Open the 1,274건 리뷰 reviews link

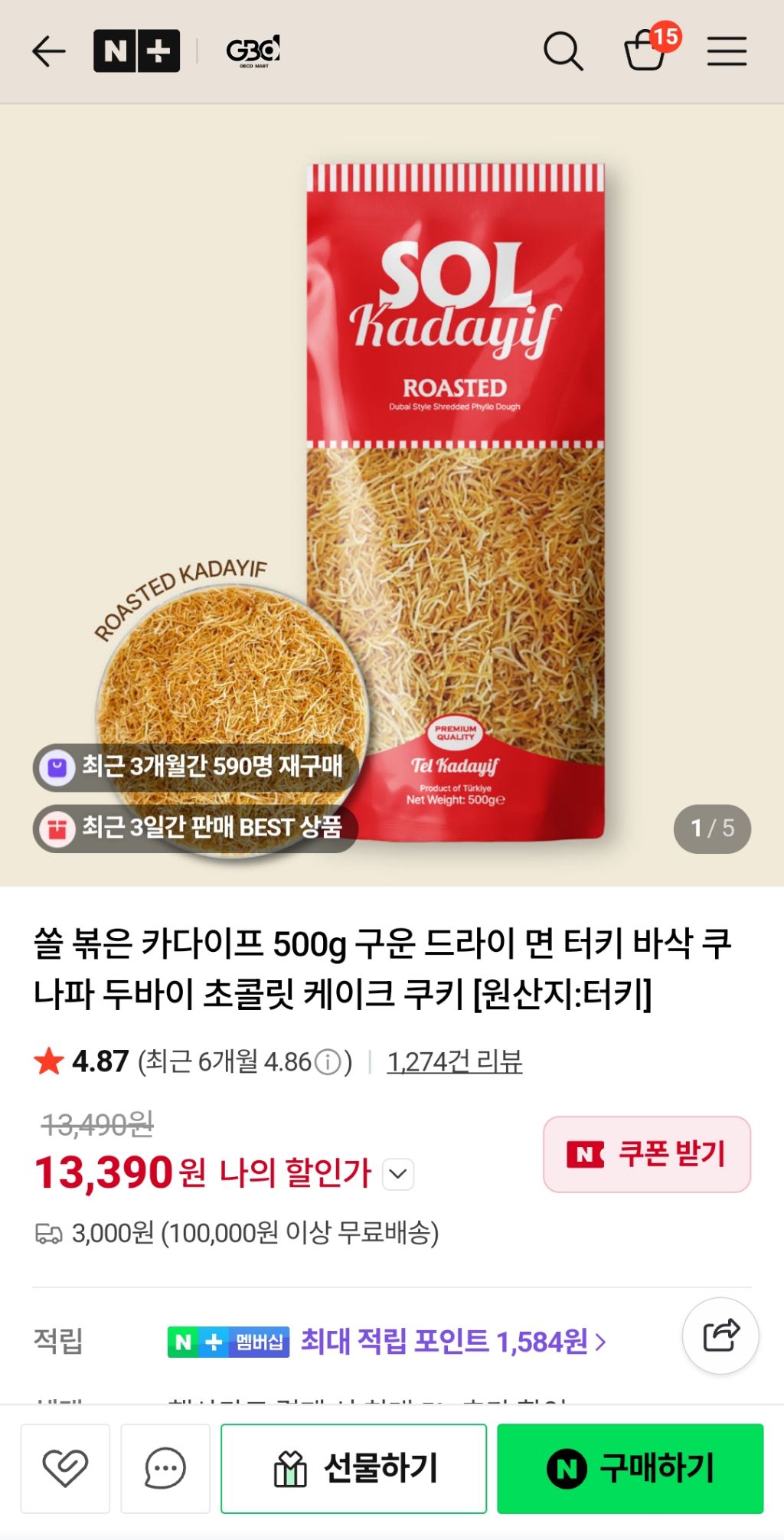tap(455, 1061)
